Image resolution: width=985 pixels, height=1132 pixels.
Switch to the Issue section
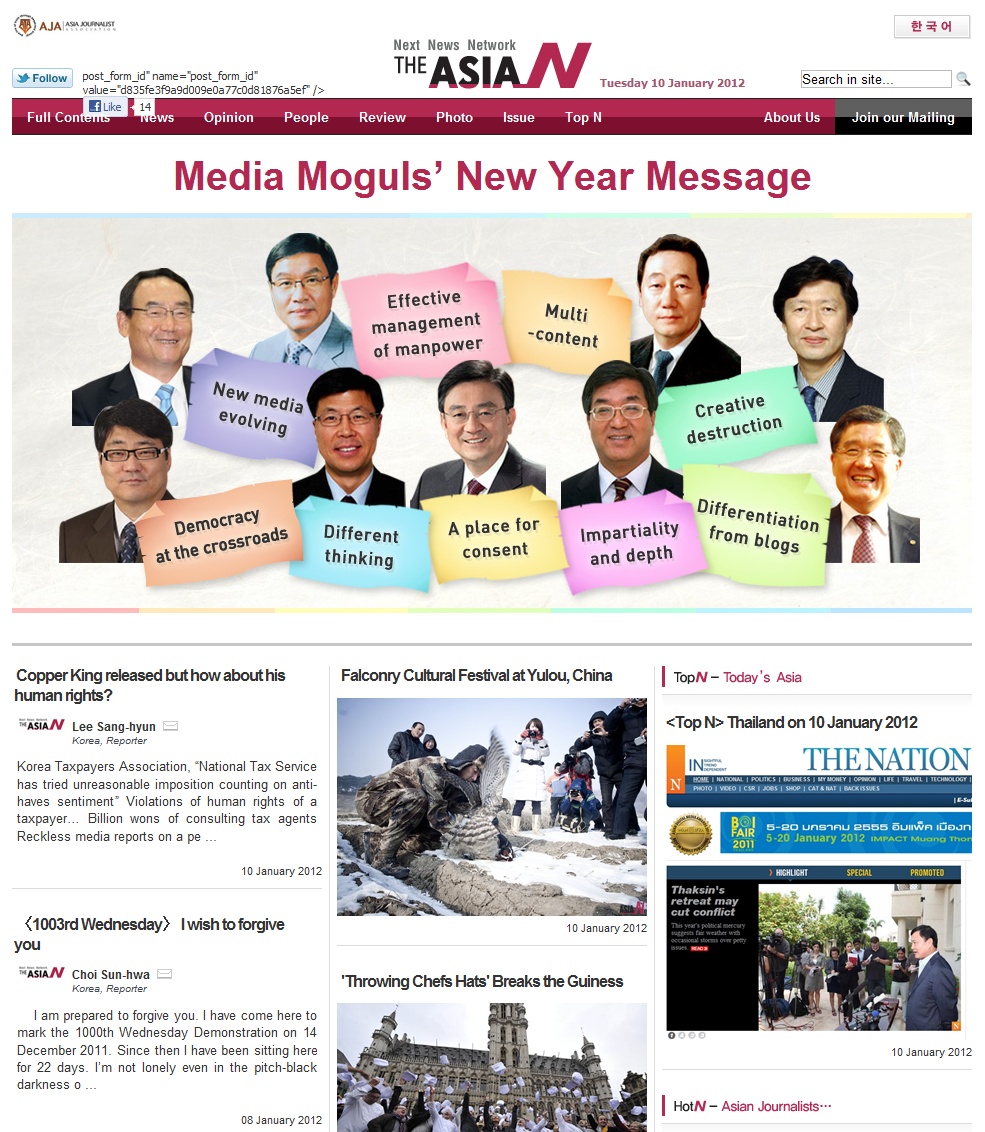coord(518,117)
